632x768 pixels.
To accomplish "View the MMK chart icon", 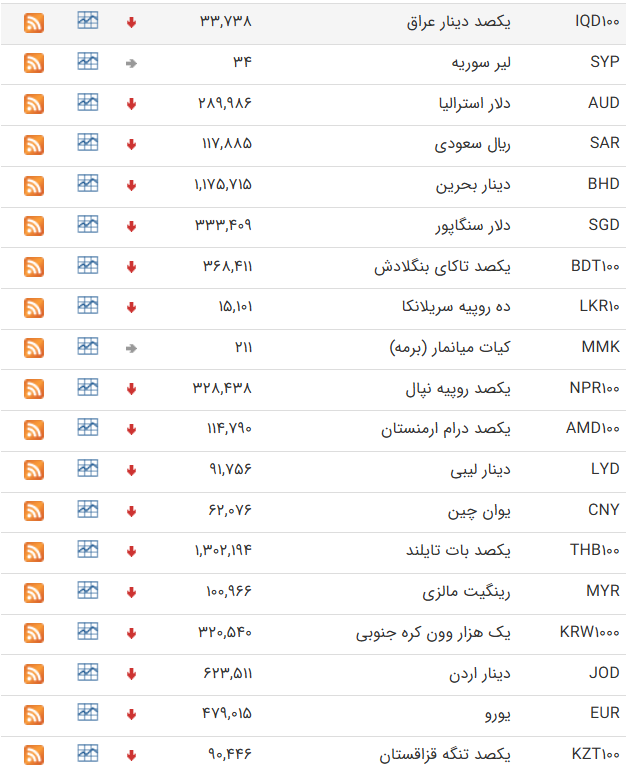I will click(88, 347).
